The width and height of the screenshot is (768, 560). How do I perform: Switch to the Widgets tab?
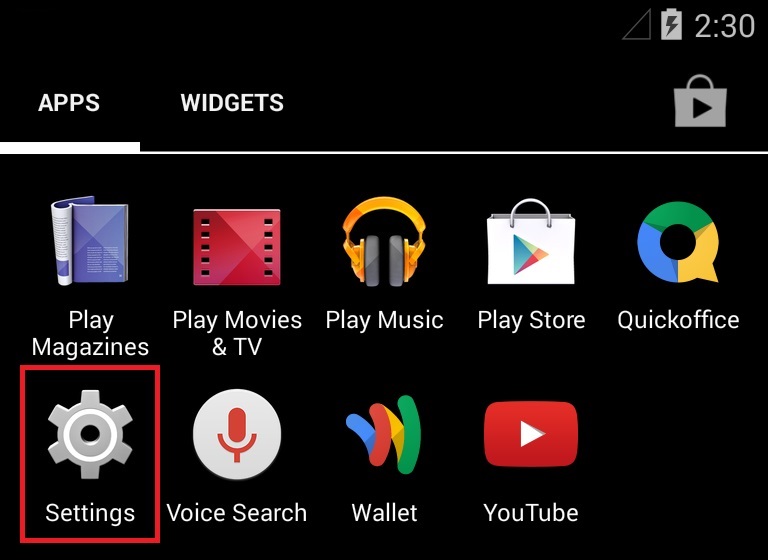point(231,103)
